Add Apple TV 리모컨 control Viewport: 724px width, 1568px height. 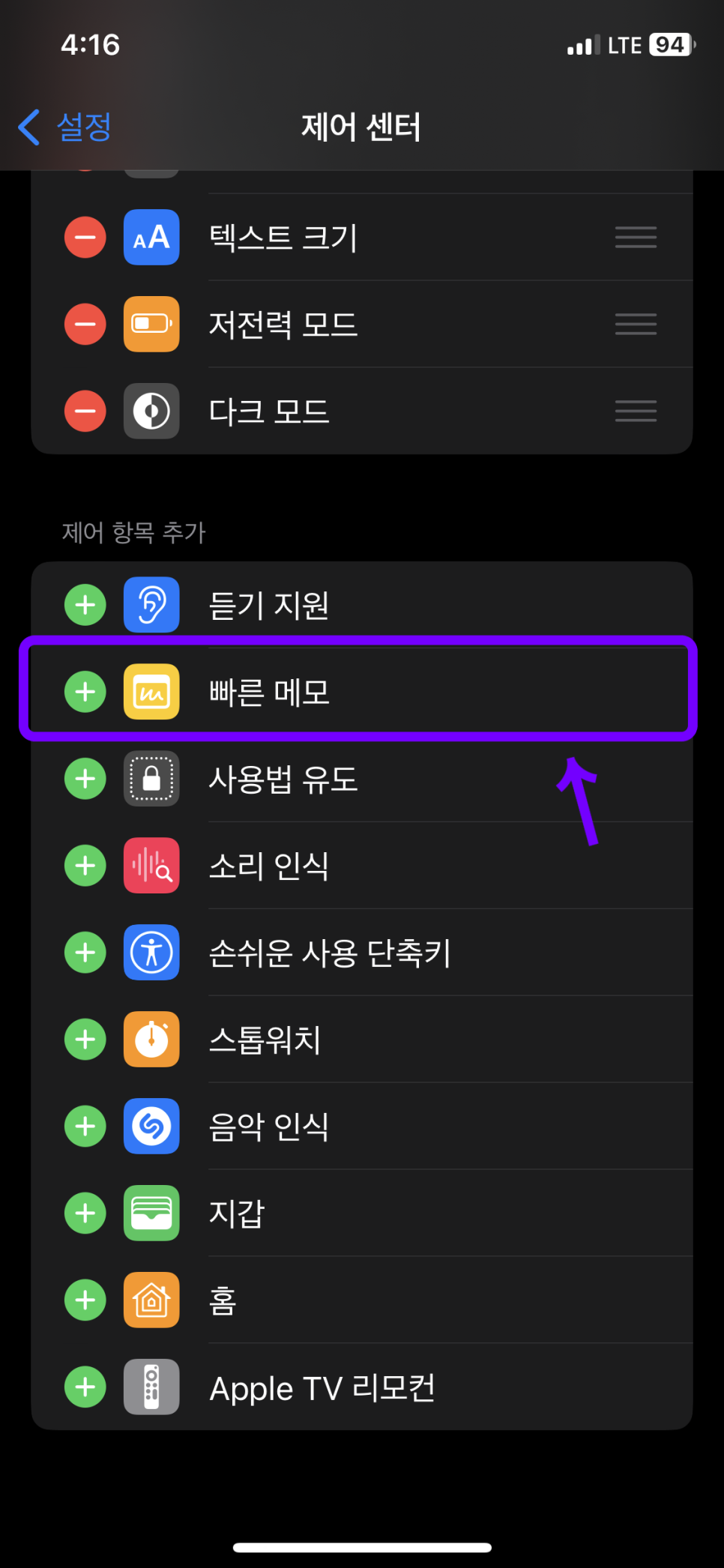tap(85, 1387)
